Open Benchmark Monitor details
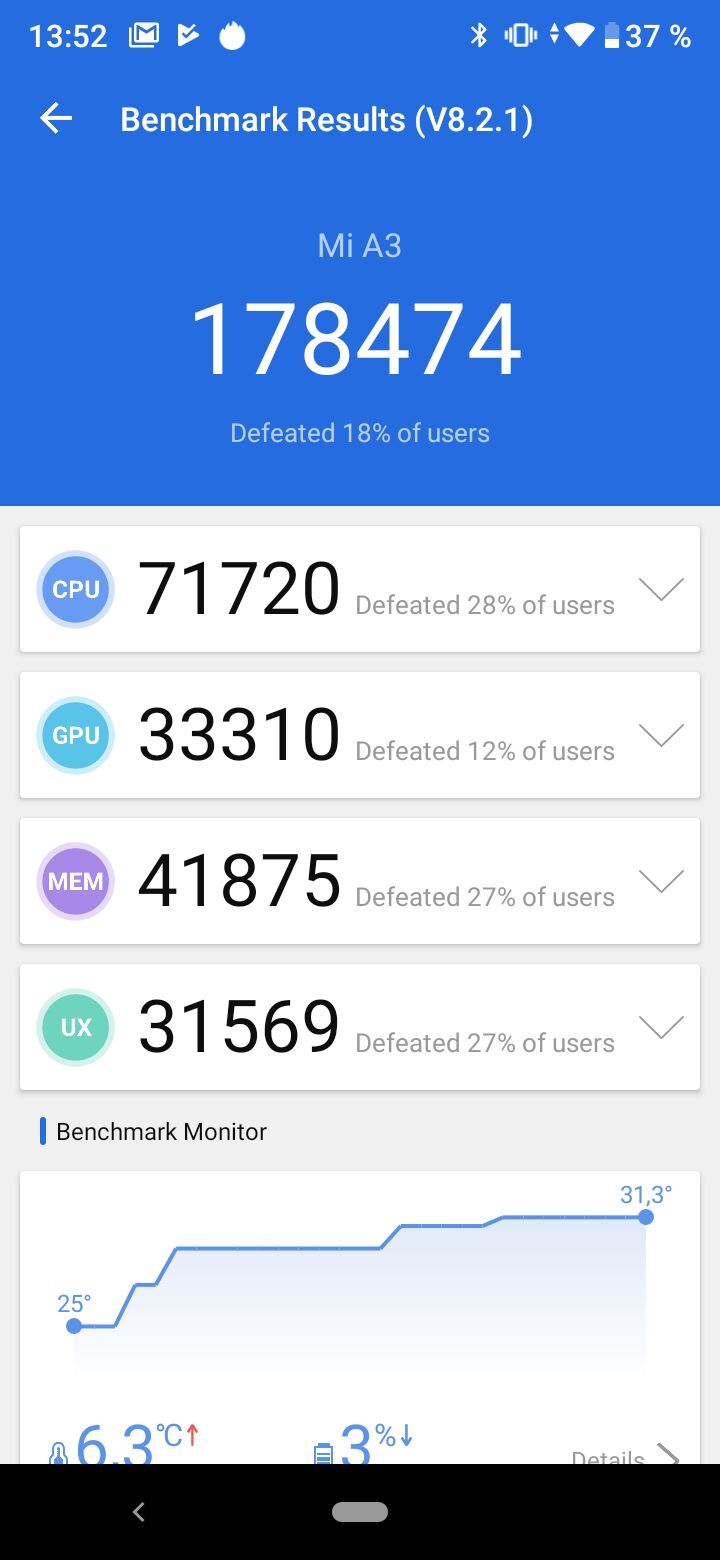The width and height of the screenshot is (720, 1560). coord(625,1455)
